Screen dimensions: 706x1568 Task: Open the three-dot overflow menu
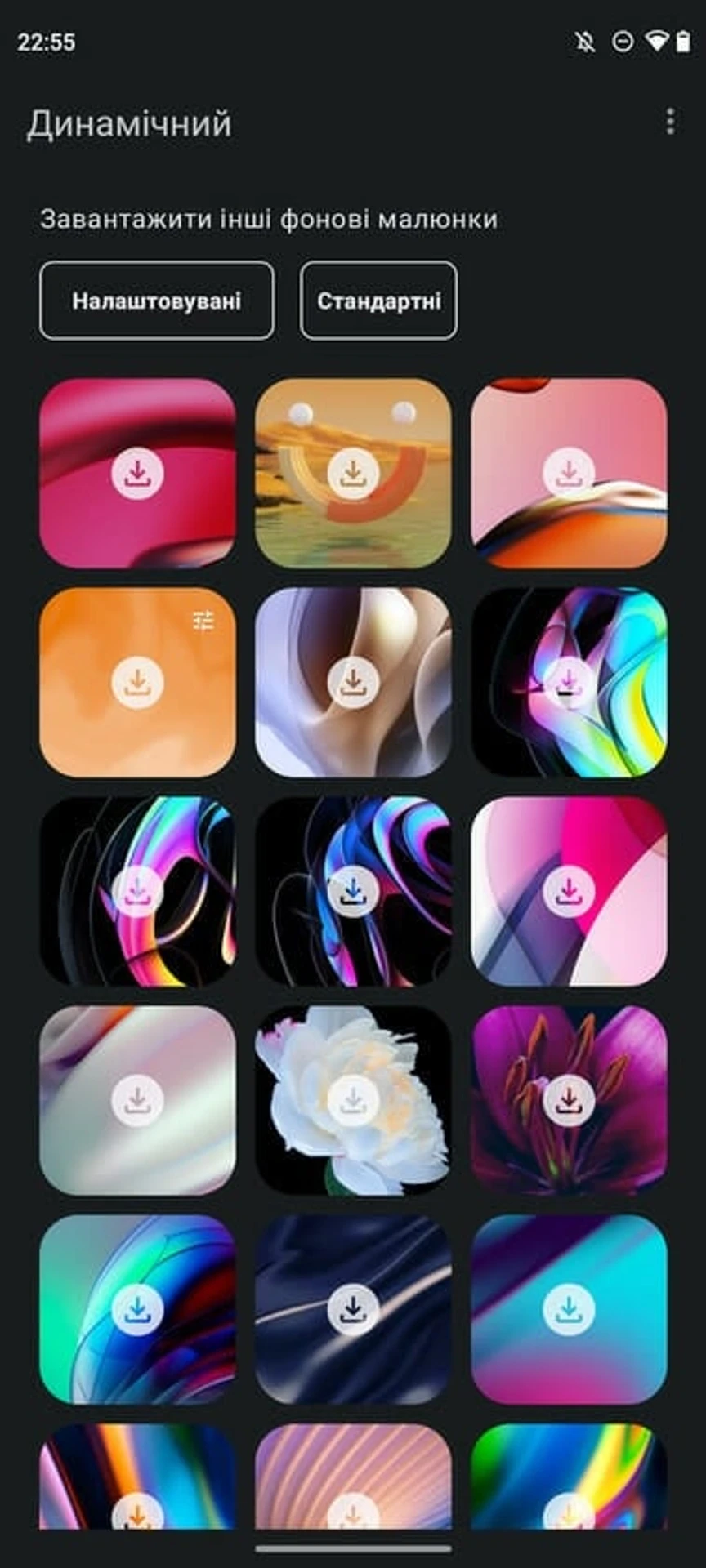coord(670,122)
